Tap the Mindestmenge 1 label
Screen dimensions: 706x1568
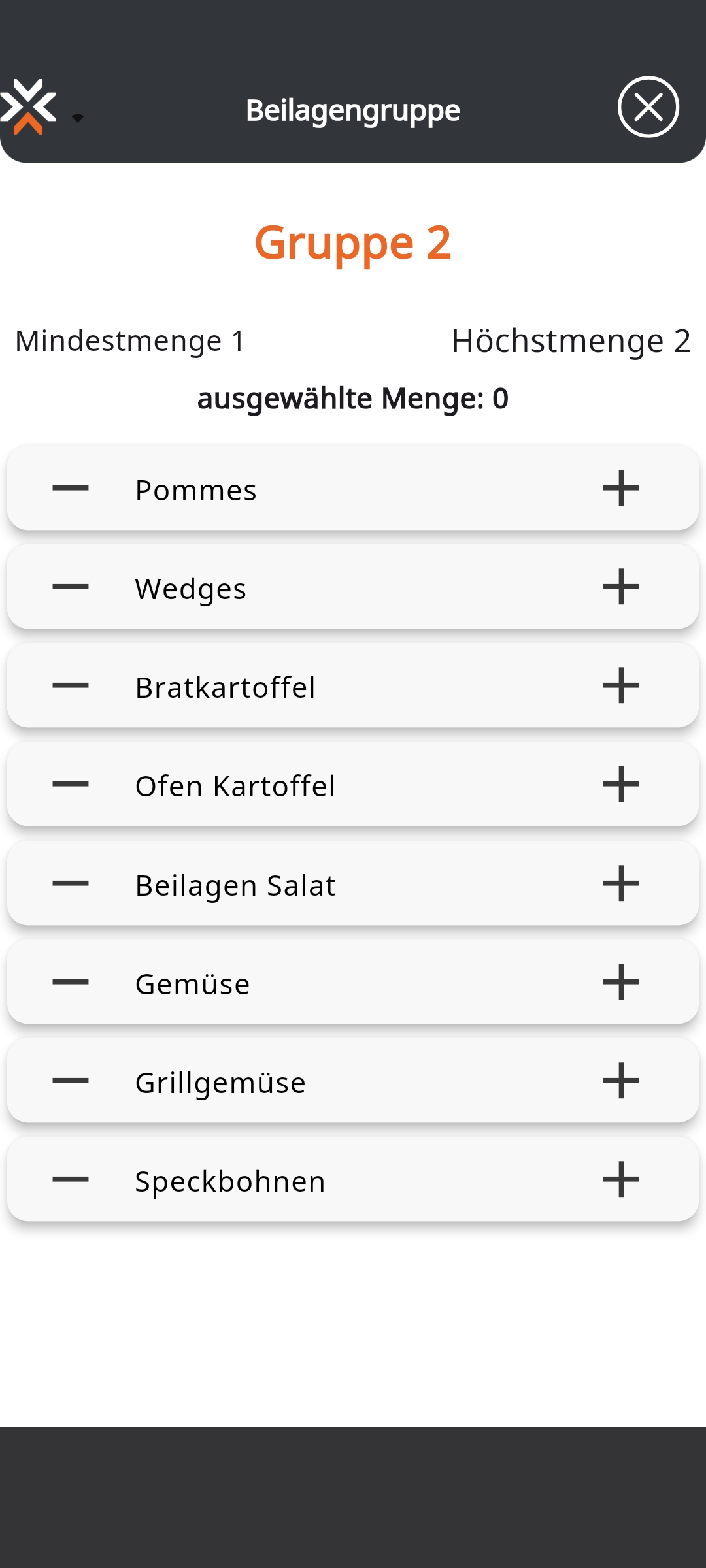(128, 341)
